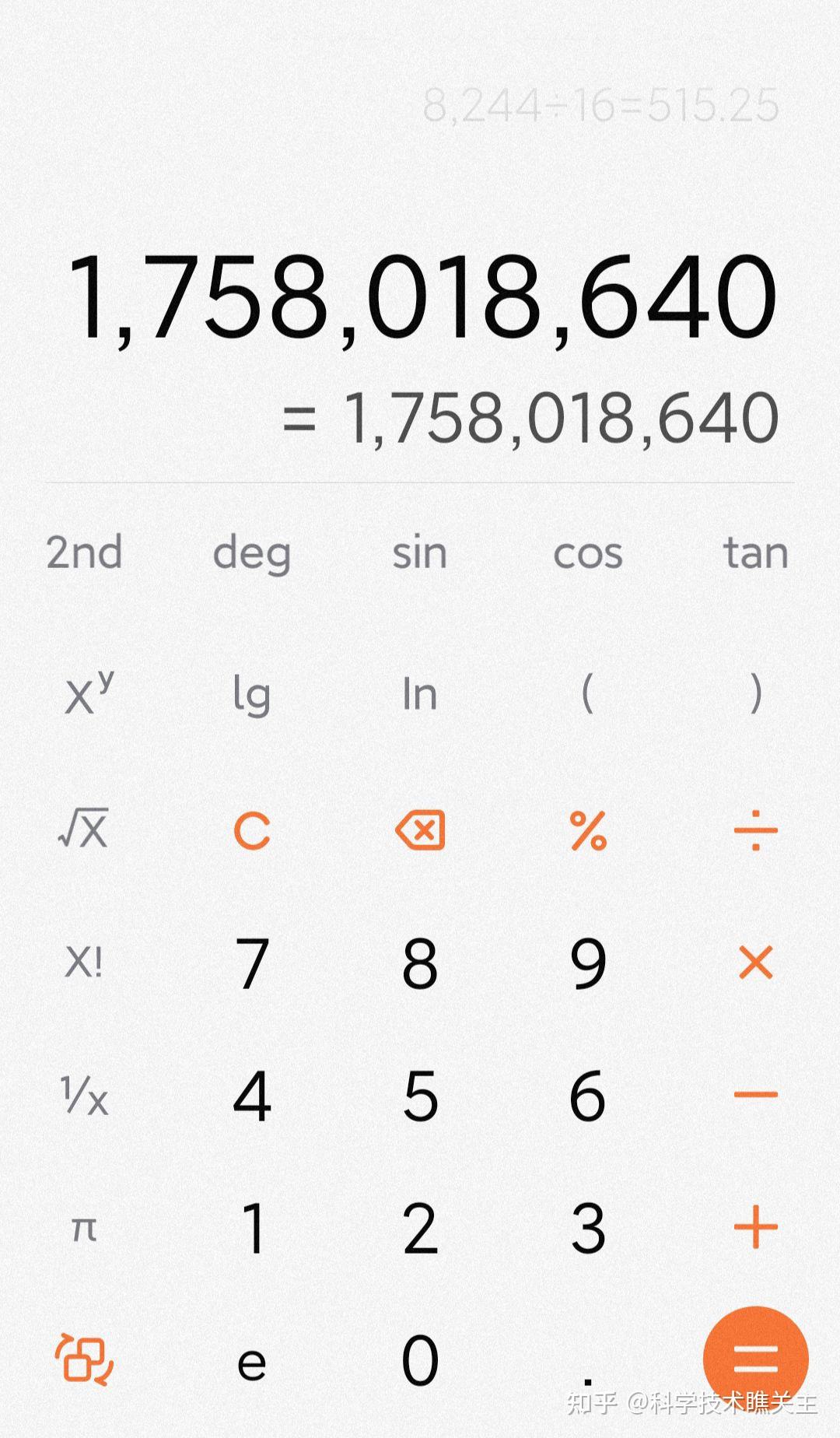Screen dimensions: 840x1438
Task: Collapse the scientific keypad using toggle icon
Action: [84, 1359]
